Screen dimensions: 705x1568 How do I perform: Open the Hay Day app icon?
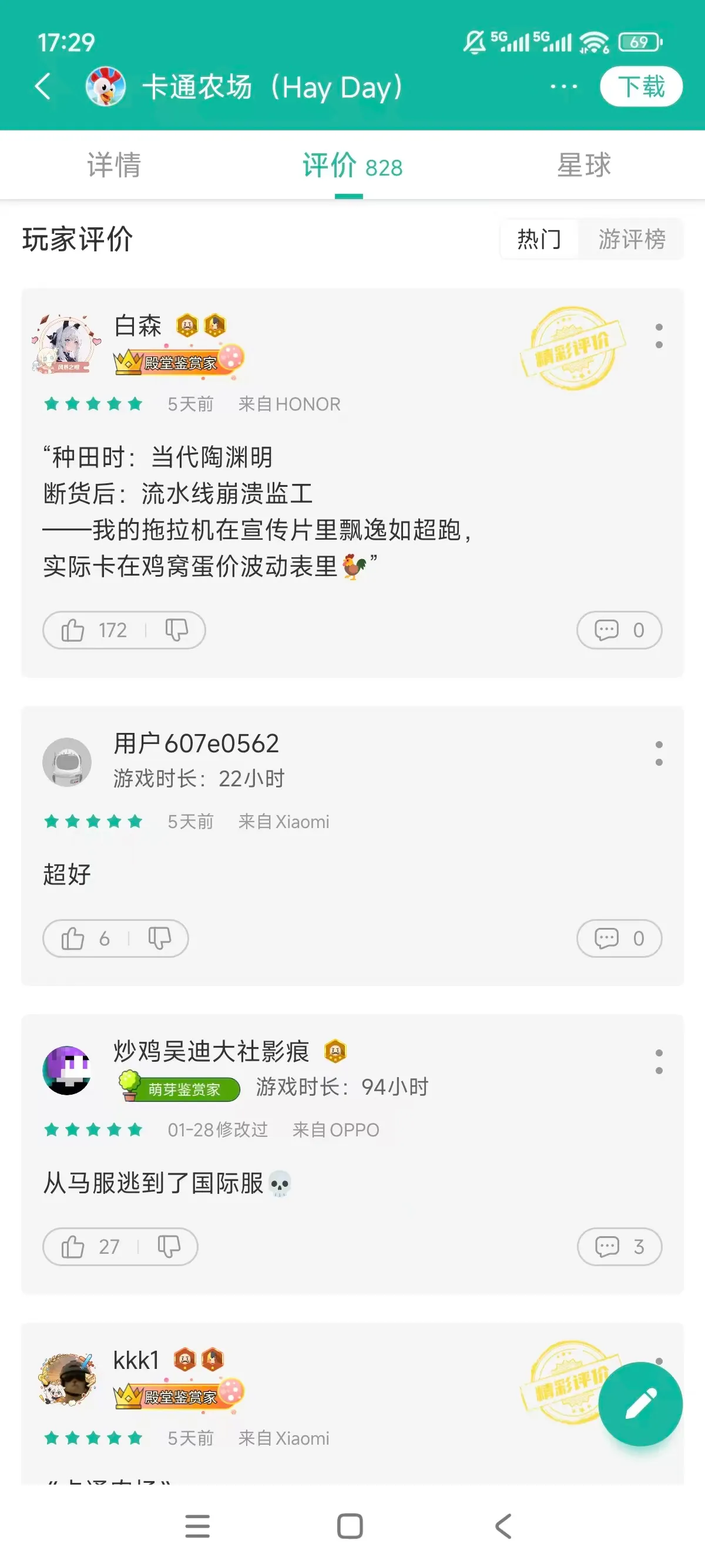[x=105, y=86]
